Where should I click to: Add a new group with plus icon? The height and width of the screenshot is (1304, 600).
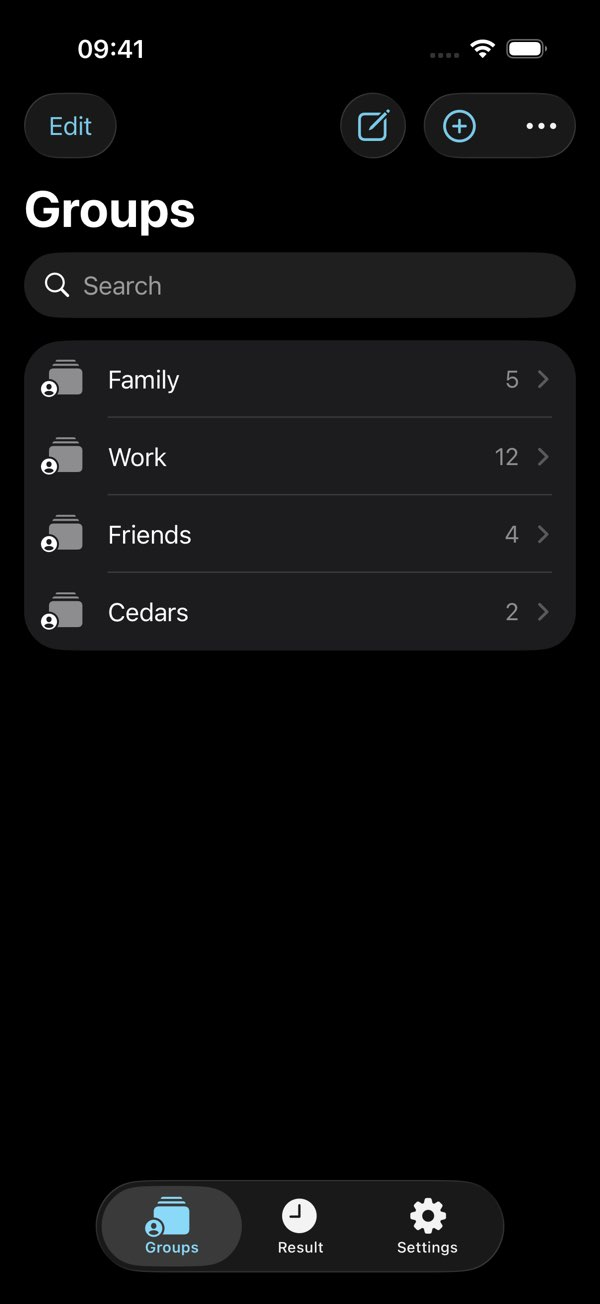(x=459, y=126)
